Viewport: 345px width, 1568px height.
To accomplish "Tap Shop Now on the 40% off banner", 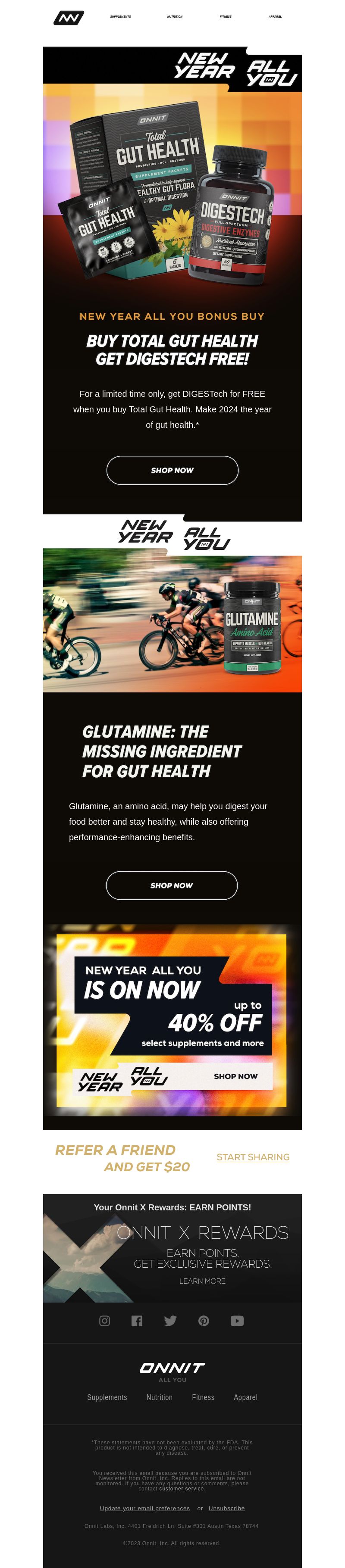I will [235, 1076].
